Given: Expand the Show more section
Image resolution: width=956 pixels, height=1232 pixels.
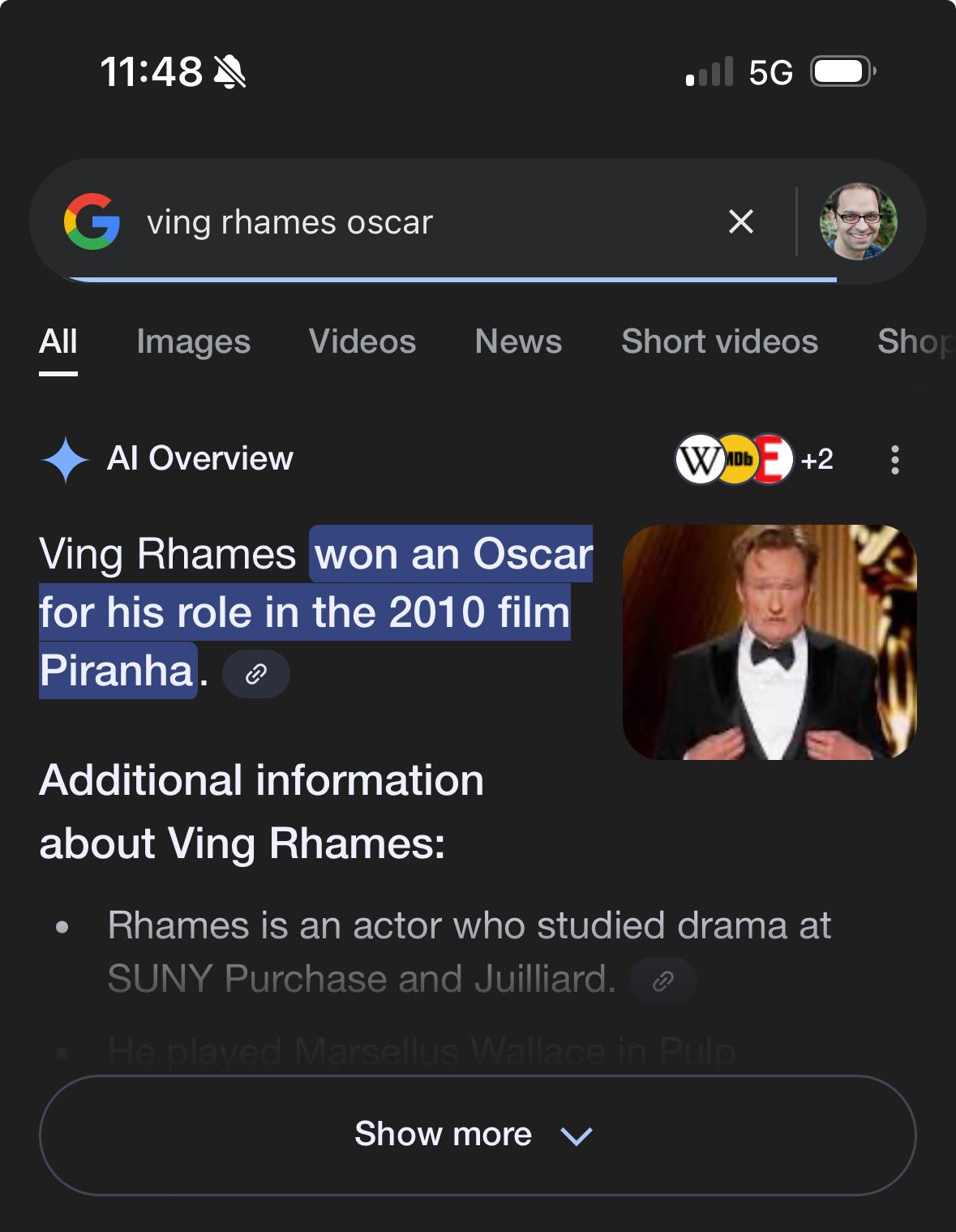Looking at the screenshot, I should pyautogui.click(x=442, y=1134).
